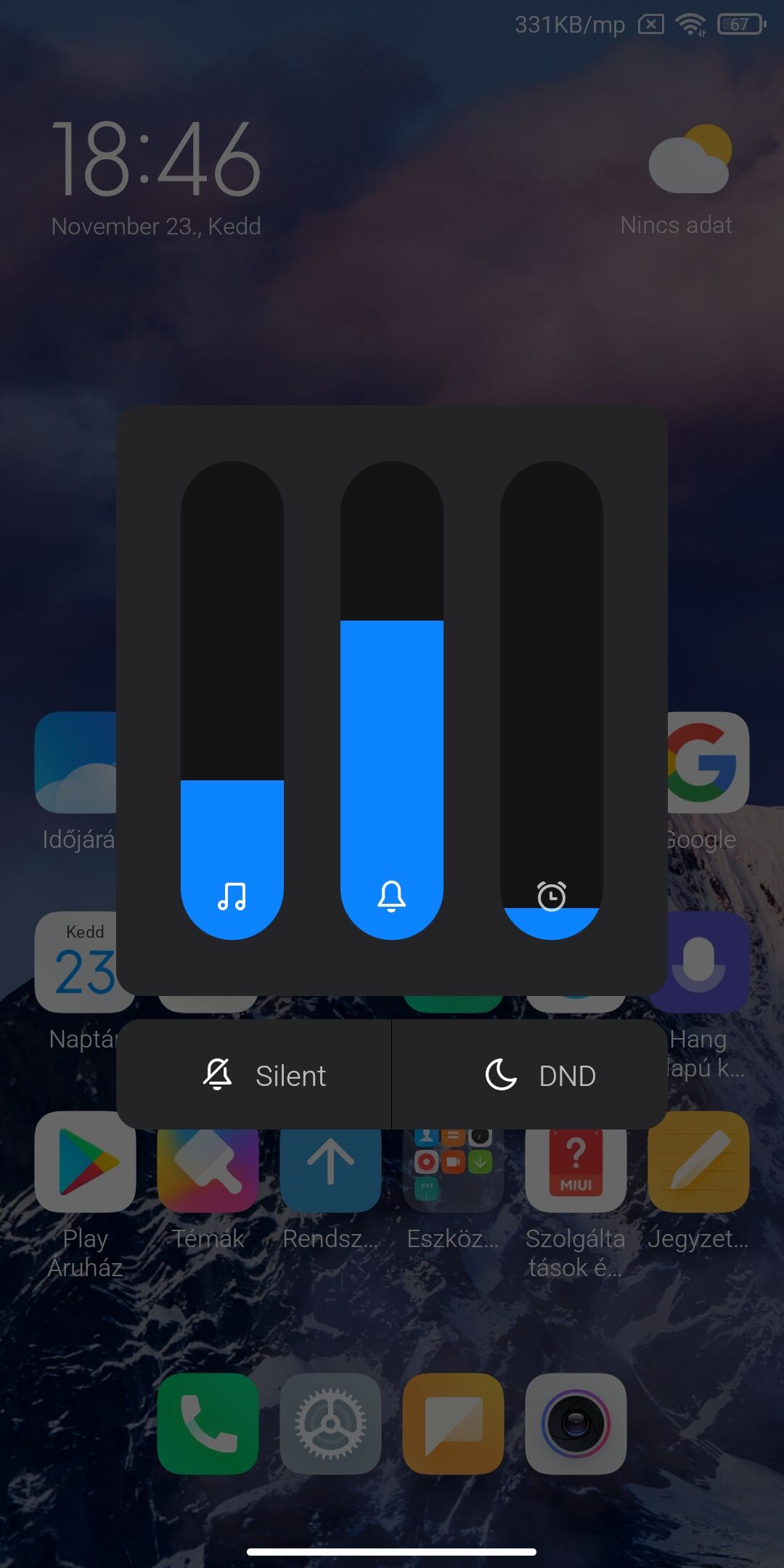
Task: Open the Rendsz updater app
Action: [x=330, y=1170]
